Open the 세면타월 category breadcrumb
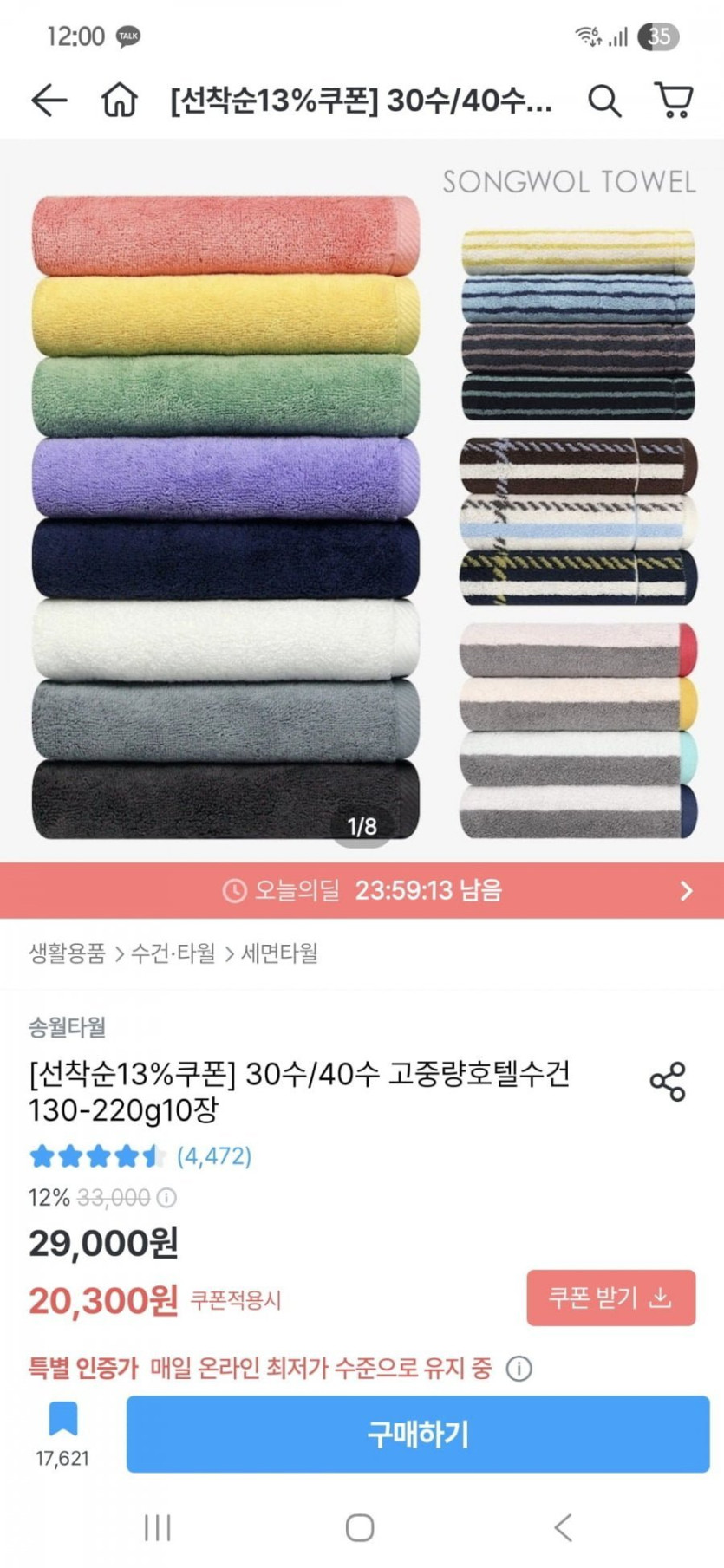 pos(279,953)
